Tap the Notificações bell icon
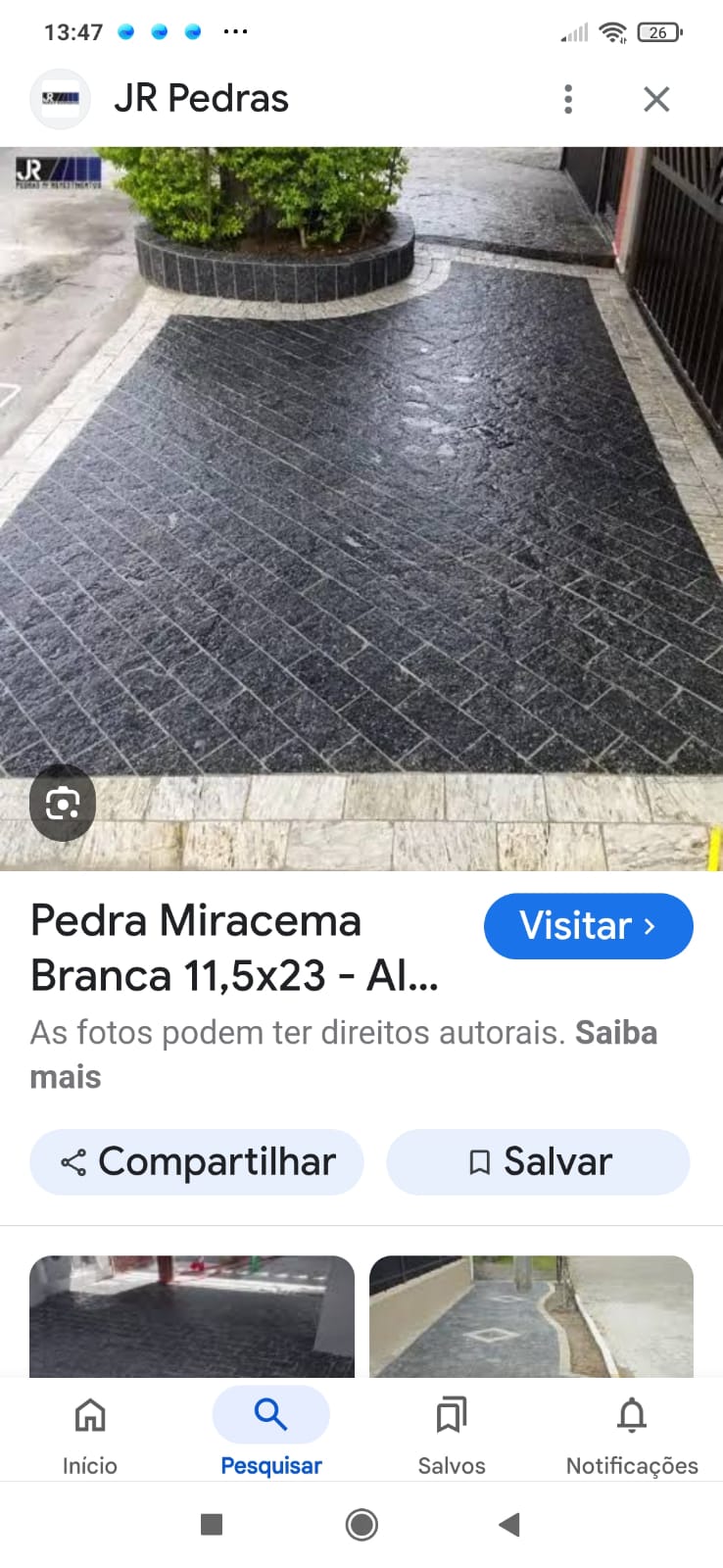This screenshot has height=1568, width=723. [631, 1414]
